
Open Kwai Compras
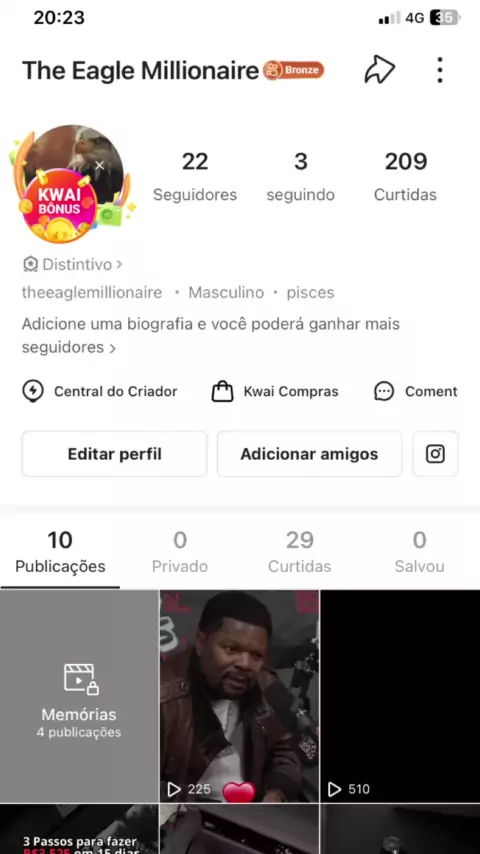275,392
